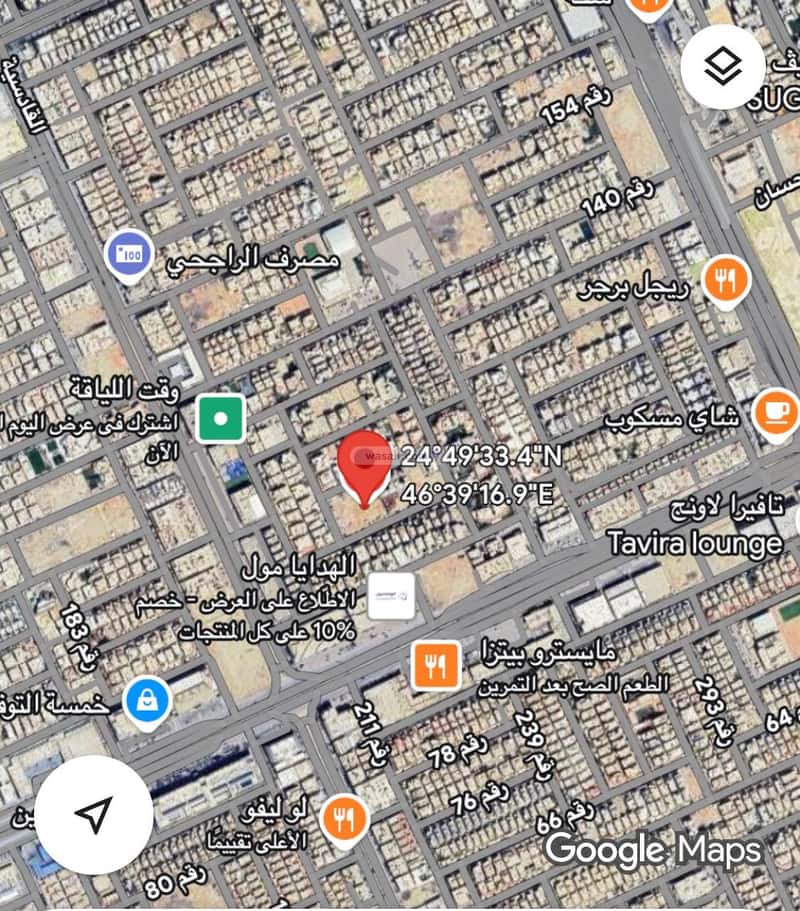The width and height of the screenshot is (800, 911).
Task: Tap the مايسترو بيتزا restaurant marker
Action: [x=436, y=665]
